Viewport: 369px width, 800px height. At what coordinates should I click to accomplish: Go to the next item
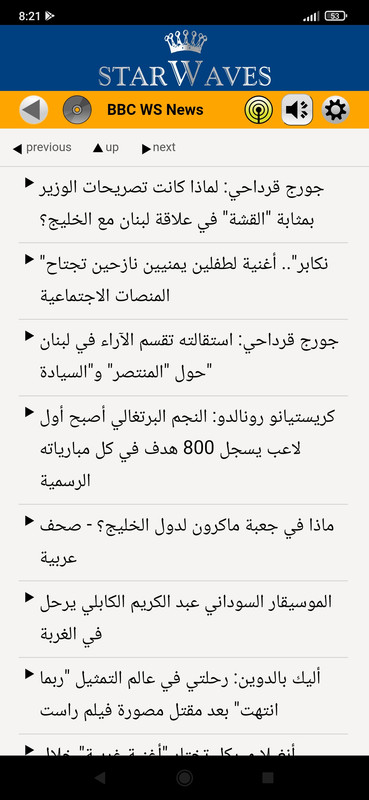158,148
